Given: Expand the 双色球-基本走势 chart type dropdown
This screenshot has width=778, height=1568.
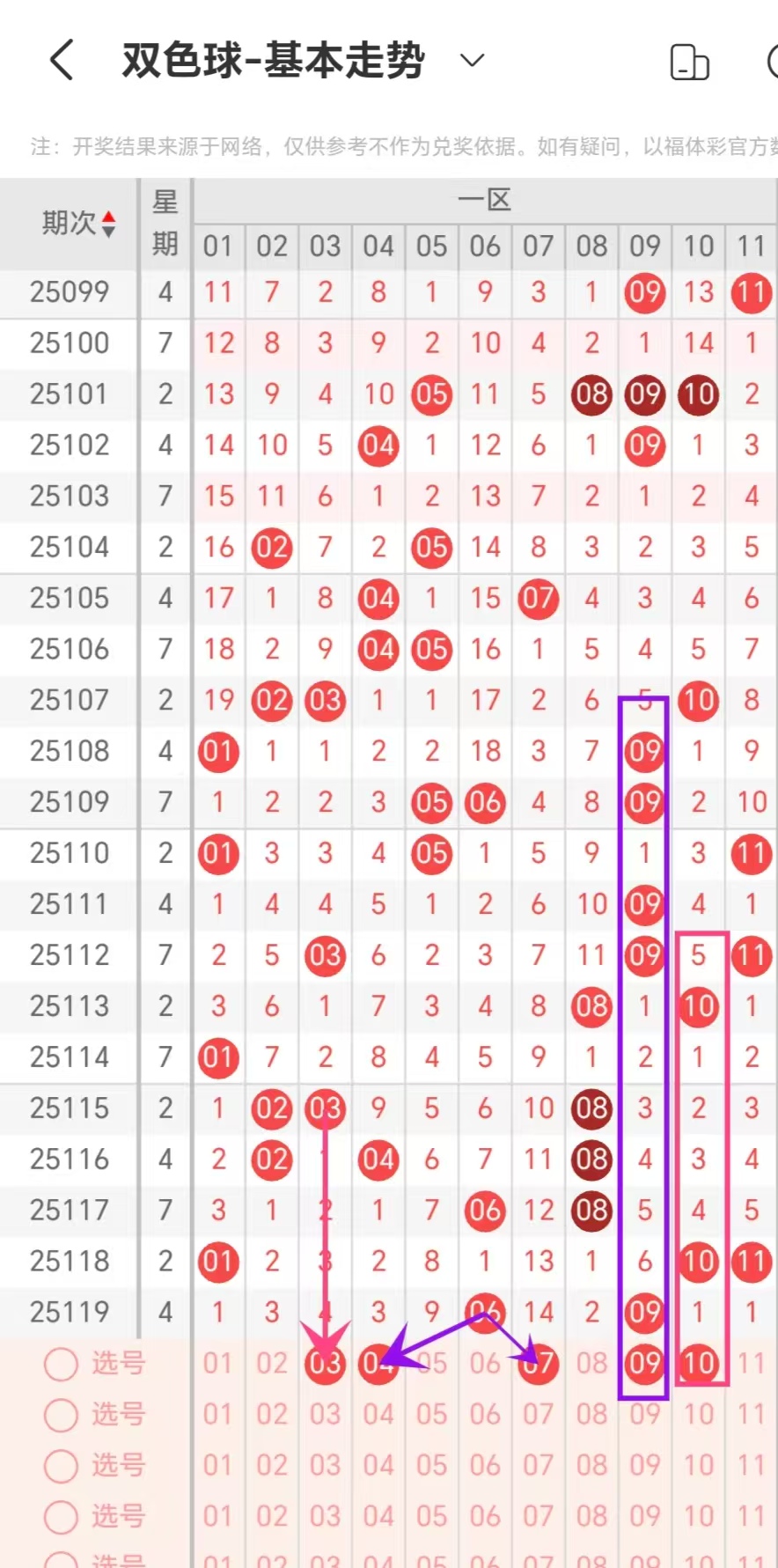Looking at the screenshot, I should (473, 61).
